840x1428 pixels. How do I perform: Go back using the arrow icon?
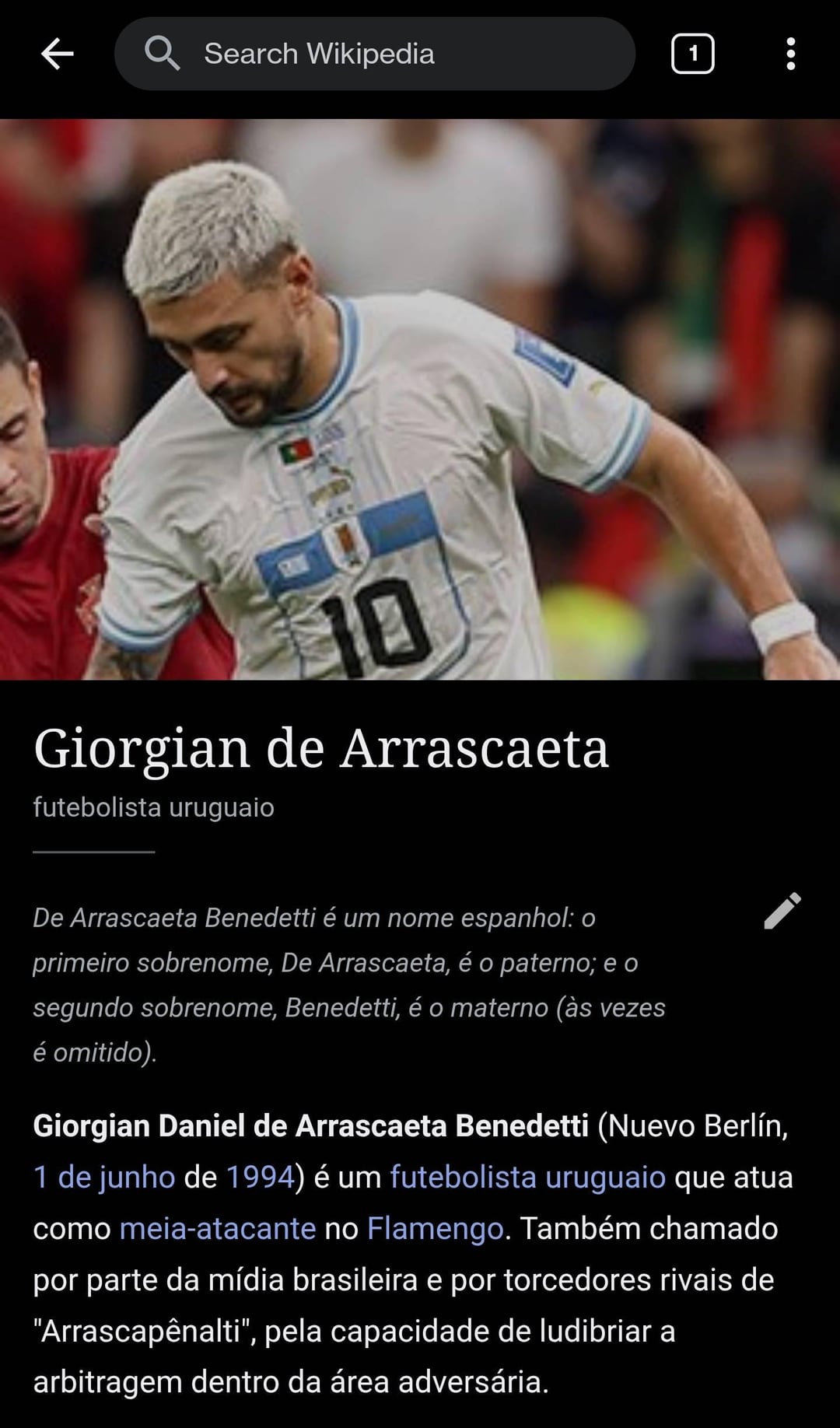(x=57, y=54)
